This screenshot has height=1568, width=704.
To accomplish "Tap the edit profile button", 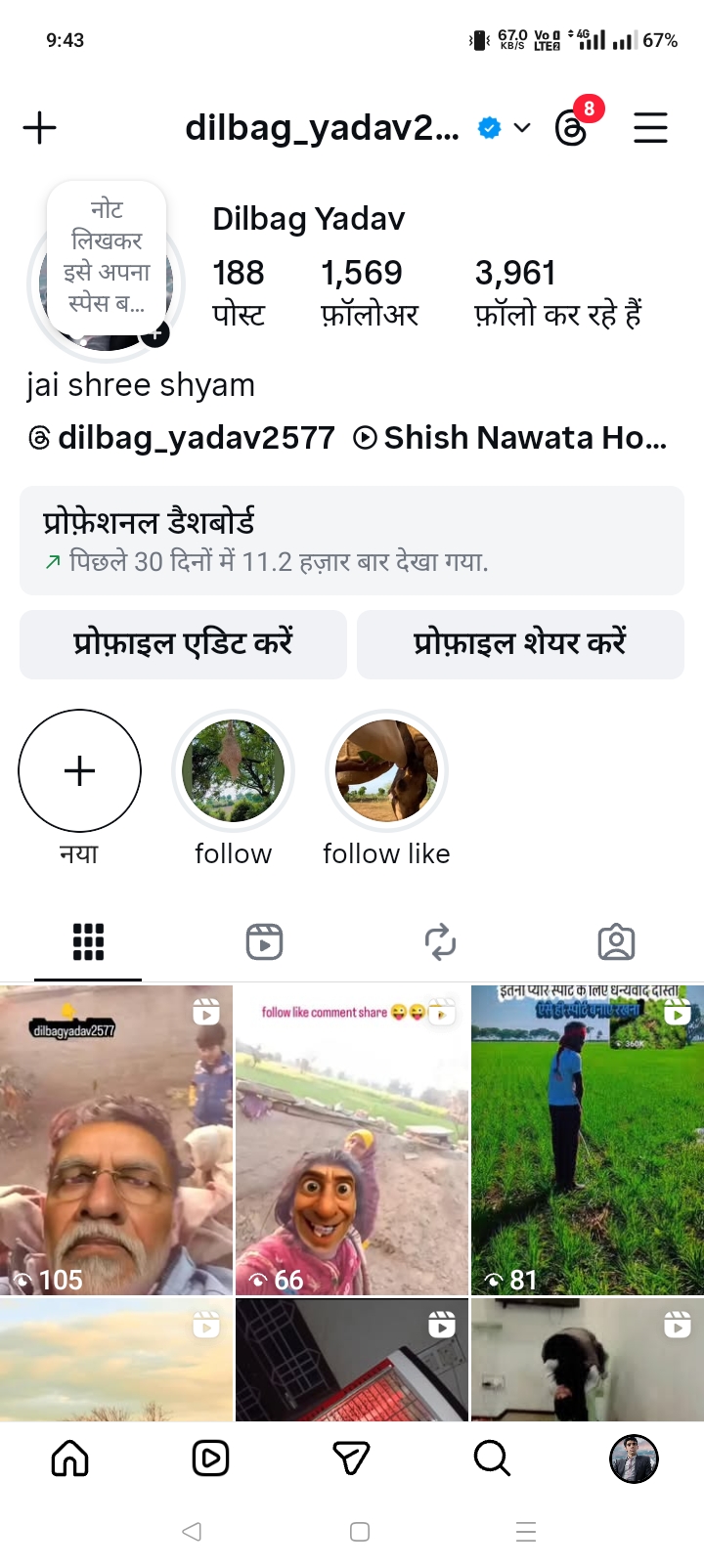I will [x=183, y=644].
